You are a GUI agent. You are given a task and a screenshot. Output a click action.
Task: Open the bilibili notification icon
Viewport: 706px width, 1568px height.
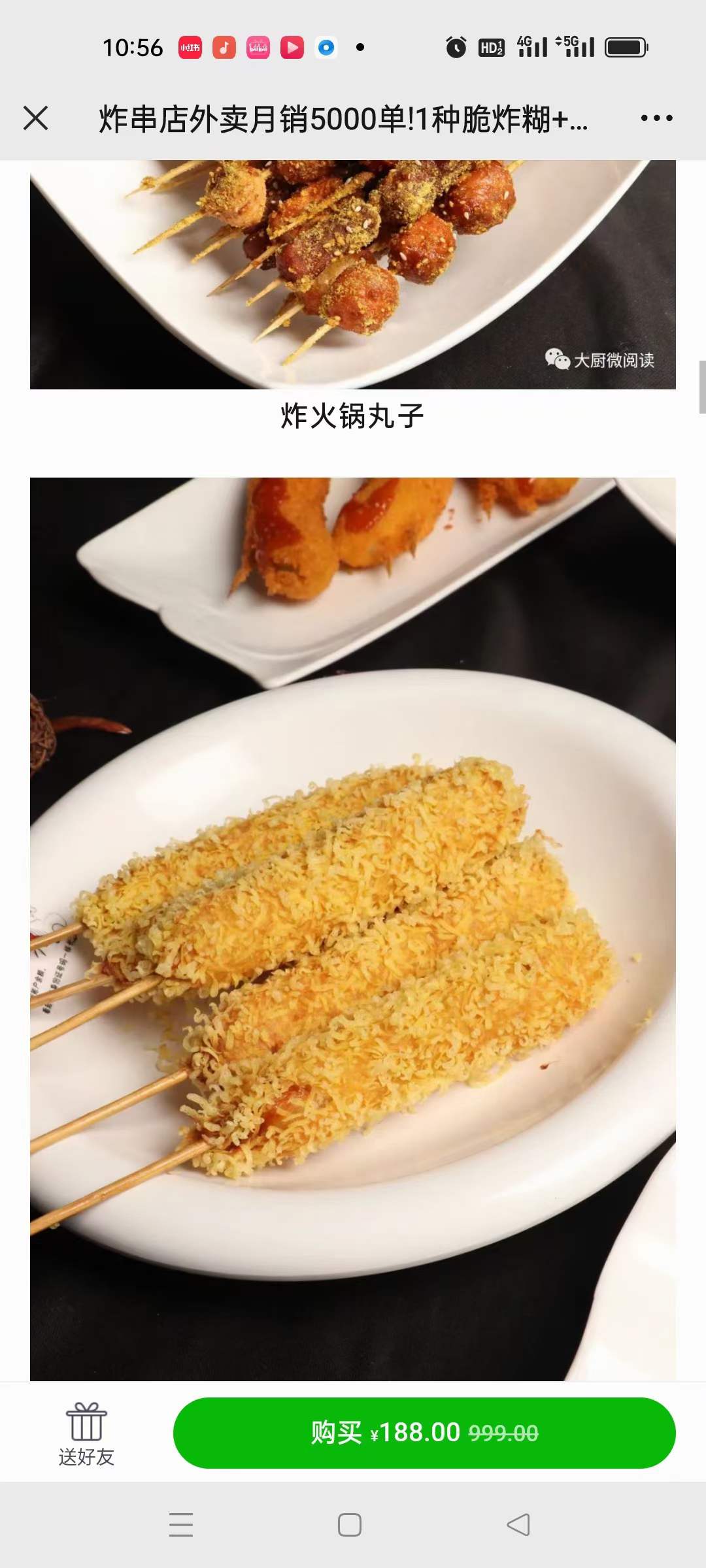258,47
